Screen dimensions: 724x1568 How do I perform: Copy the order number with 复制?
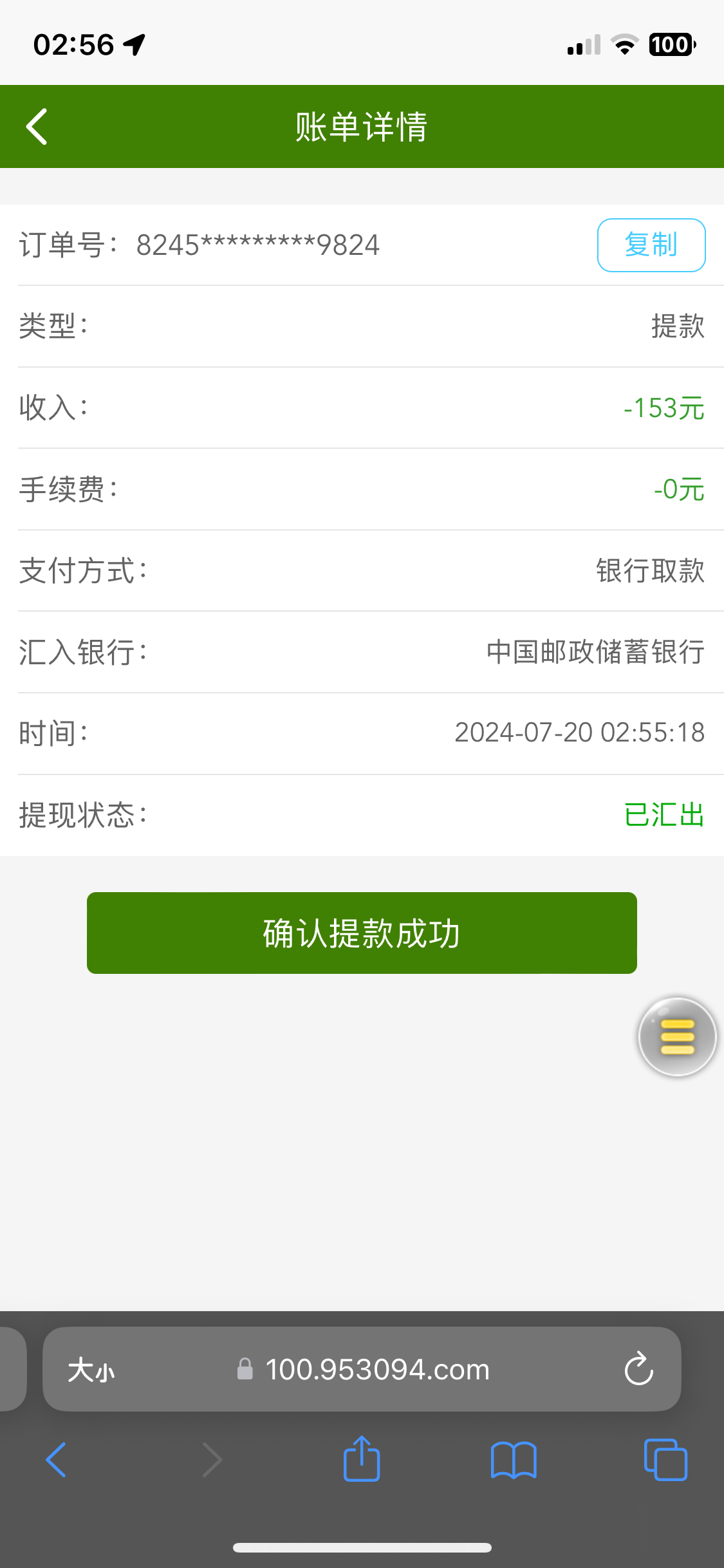pos(651,245)
